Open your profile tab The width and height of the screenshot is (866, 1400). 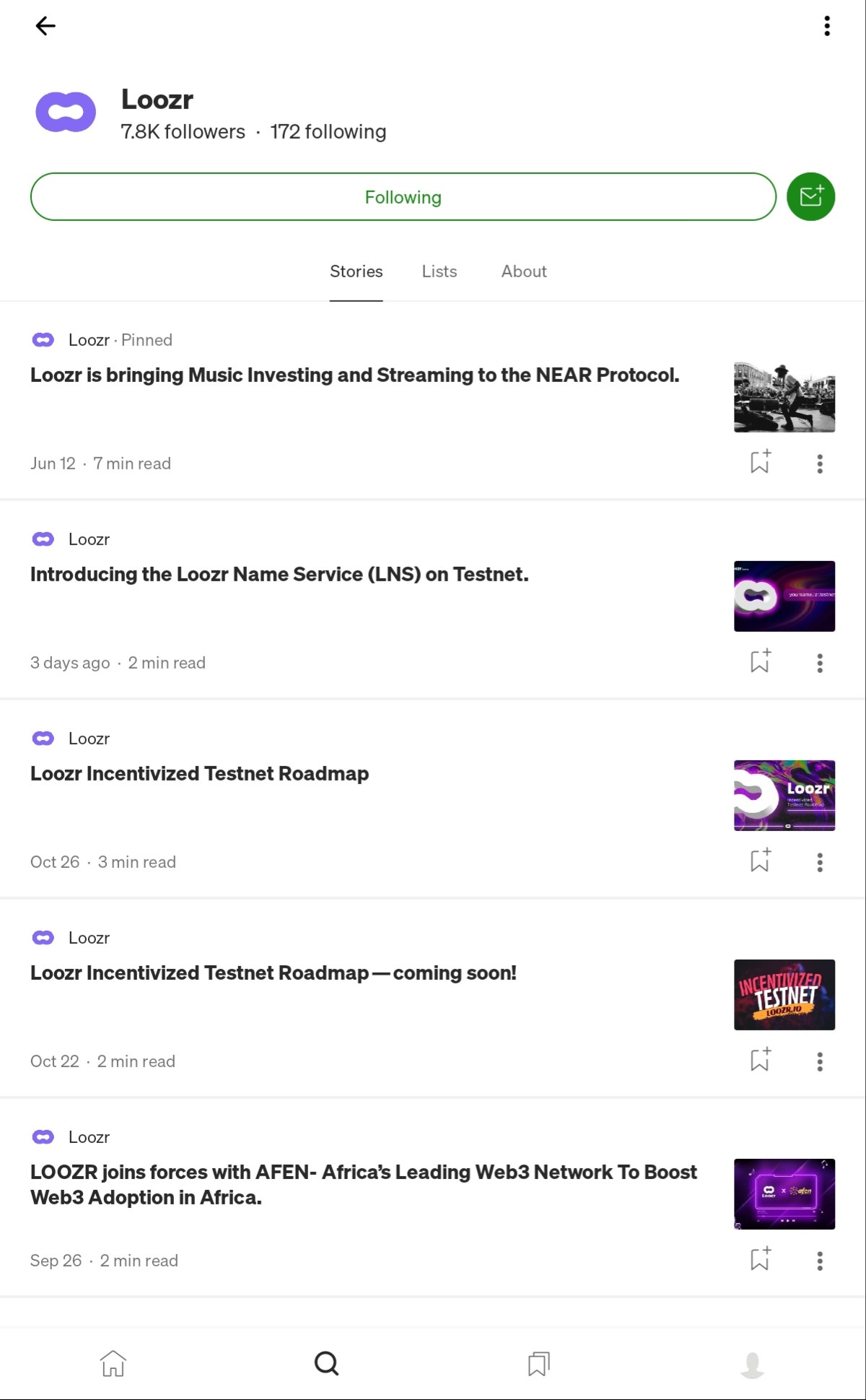pos(752,1364)
